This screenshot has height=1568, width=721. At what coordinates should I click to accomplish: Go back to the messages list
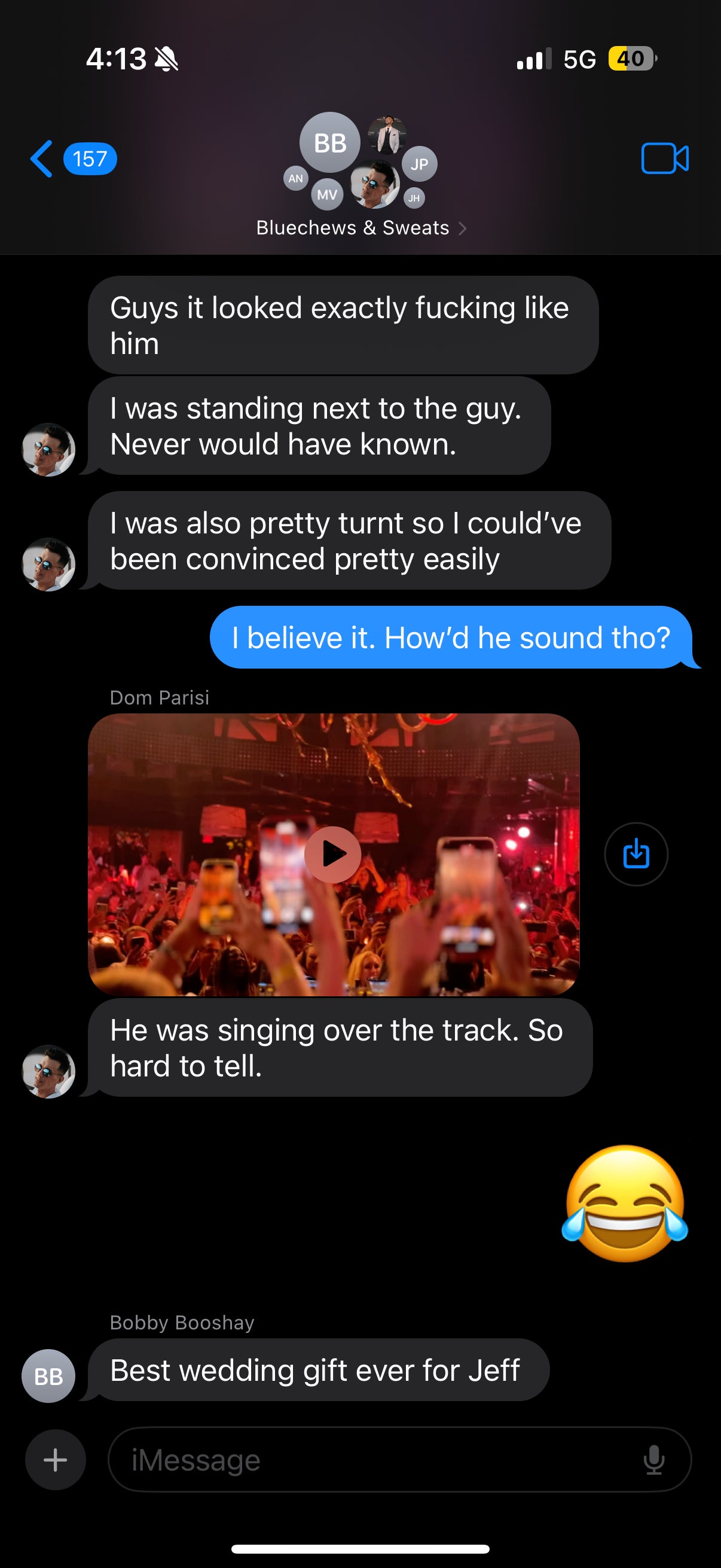[x=42, y=159]
